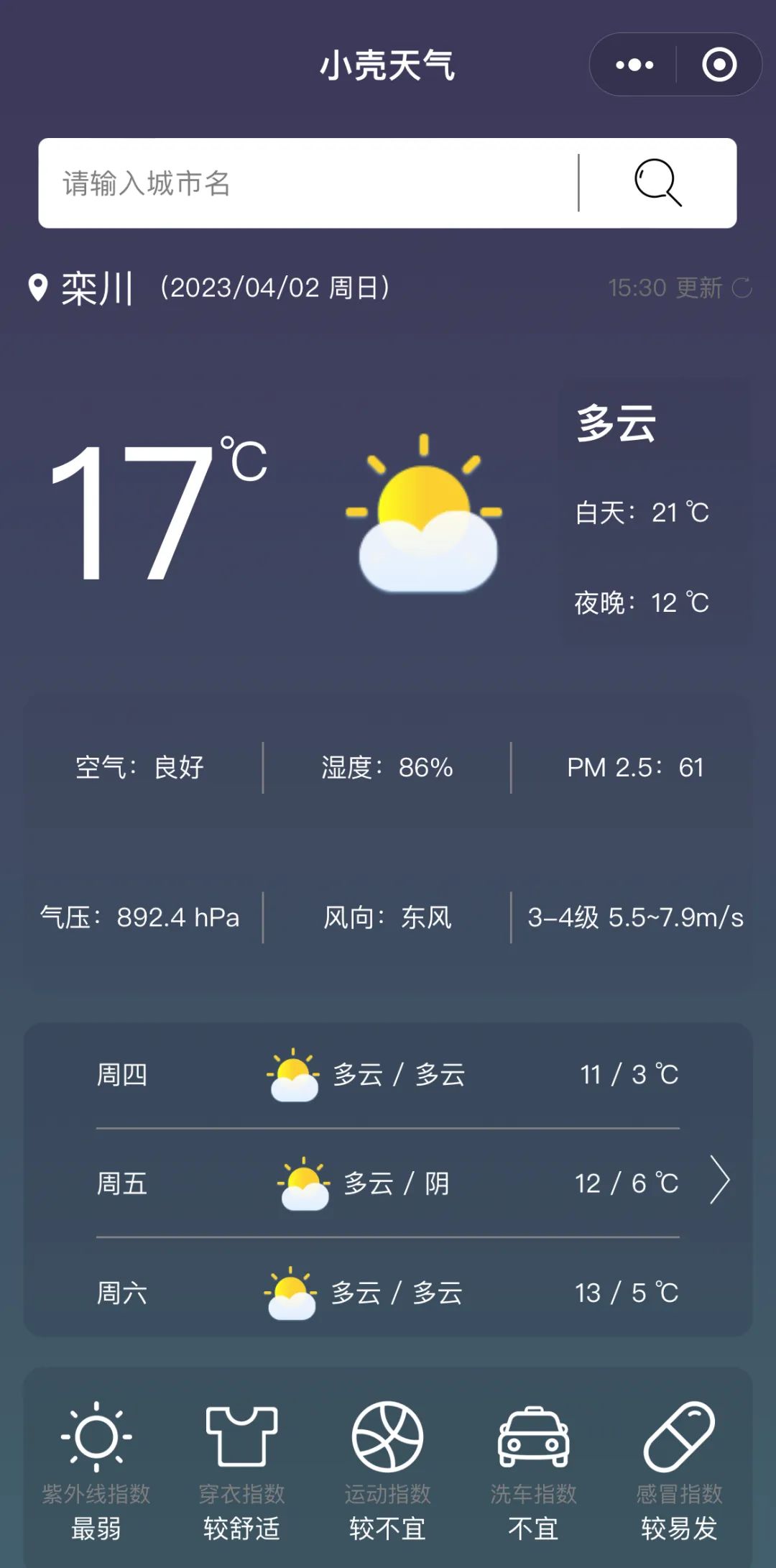View 紫外线指数 details
This screenshot has width=776, height=1568.
[x=96, y=1471]
